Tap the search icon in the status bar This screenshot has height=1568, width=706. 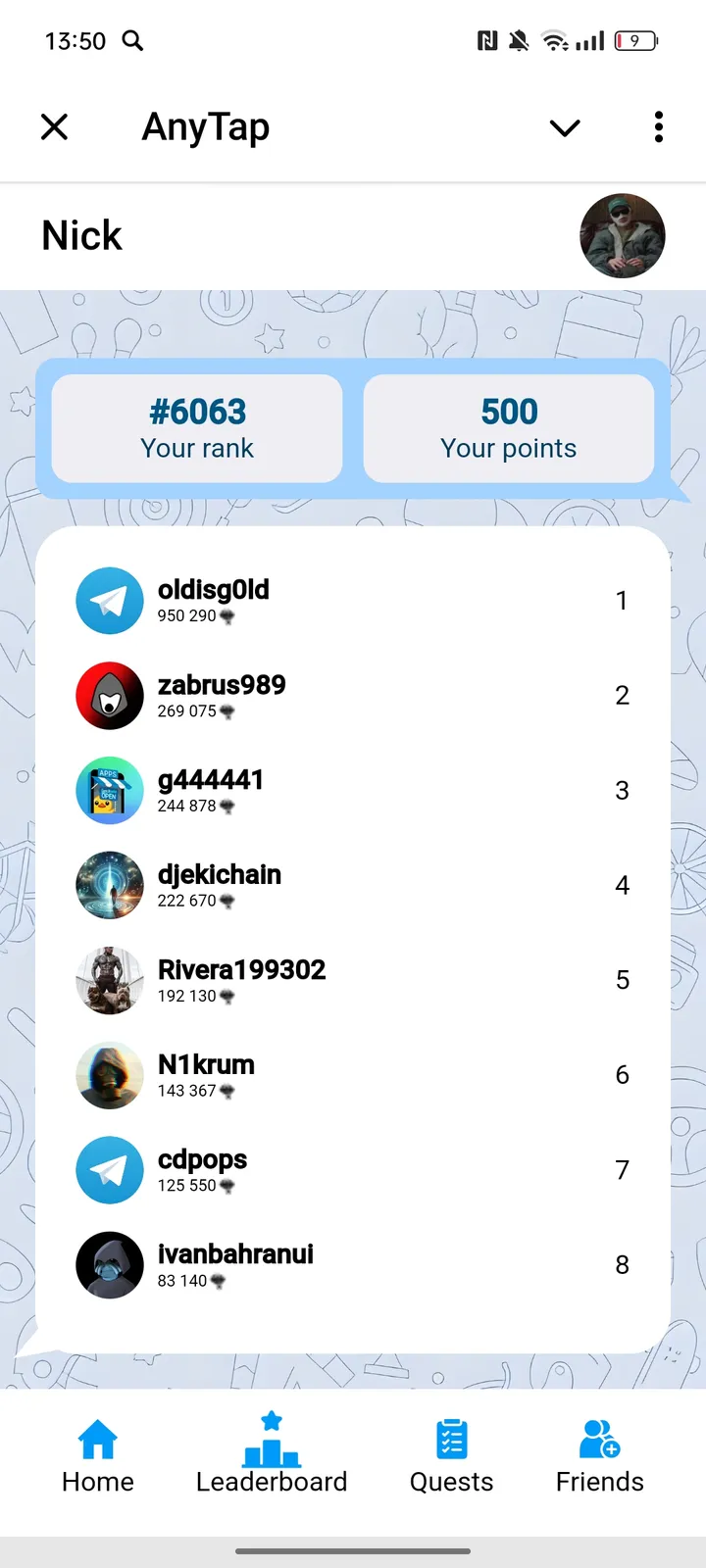click(132, 41)
